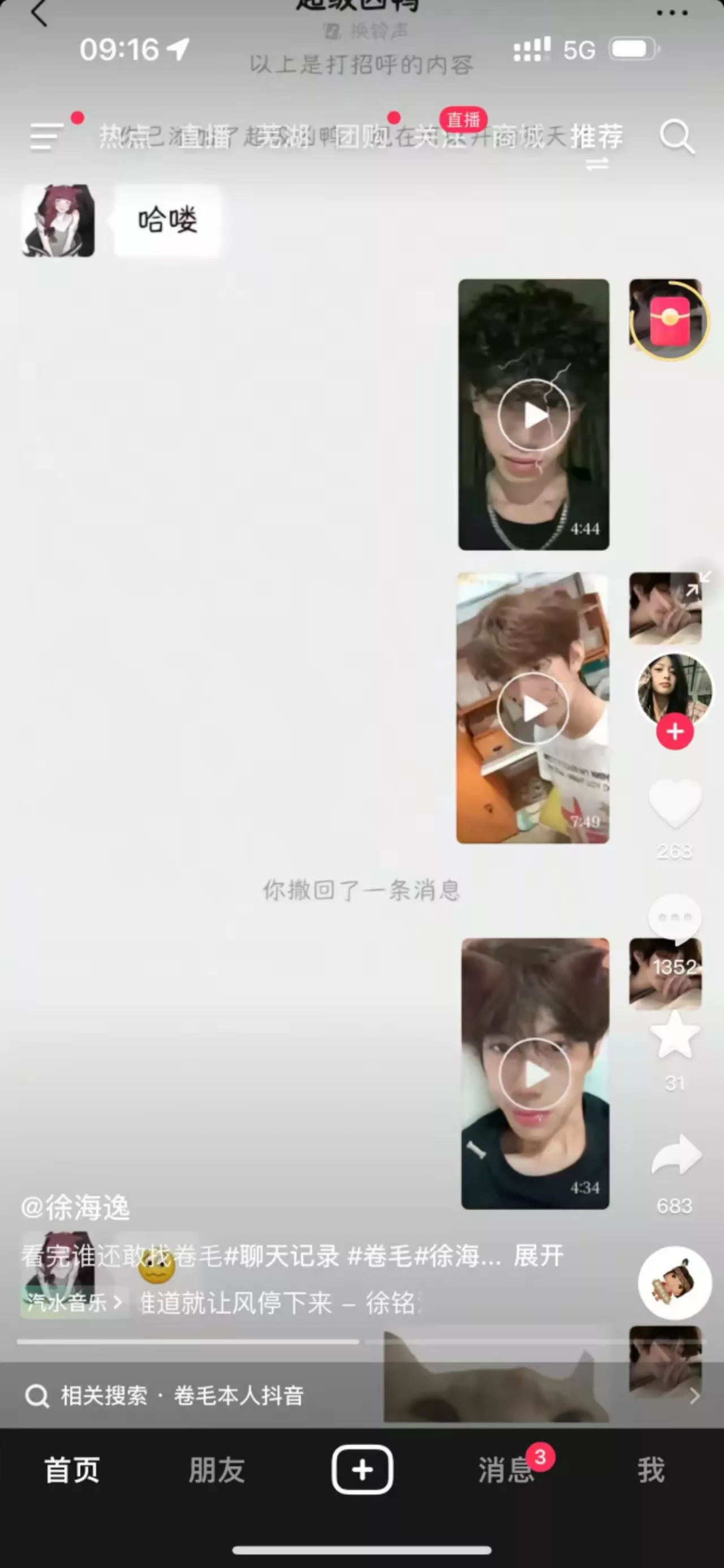Open the 消息 tab
Image resolution: width=724 pixels, height=1568 pixels.
[506, 1471]
